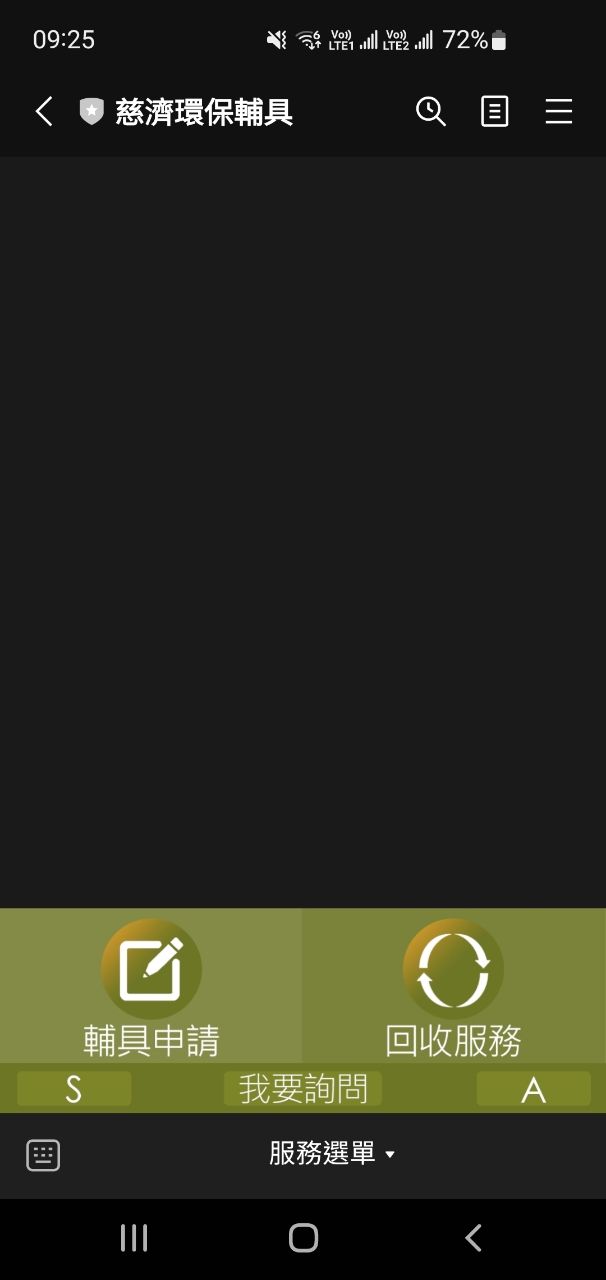This screenshot has width=606, height=1280.
Task: Open recent apps in the navigation bar
Action: pyautogui.click(x=134, y=1238)
